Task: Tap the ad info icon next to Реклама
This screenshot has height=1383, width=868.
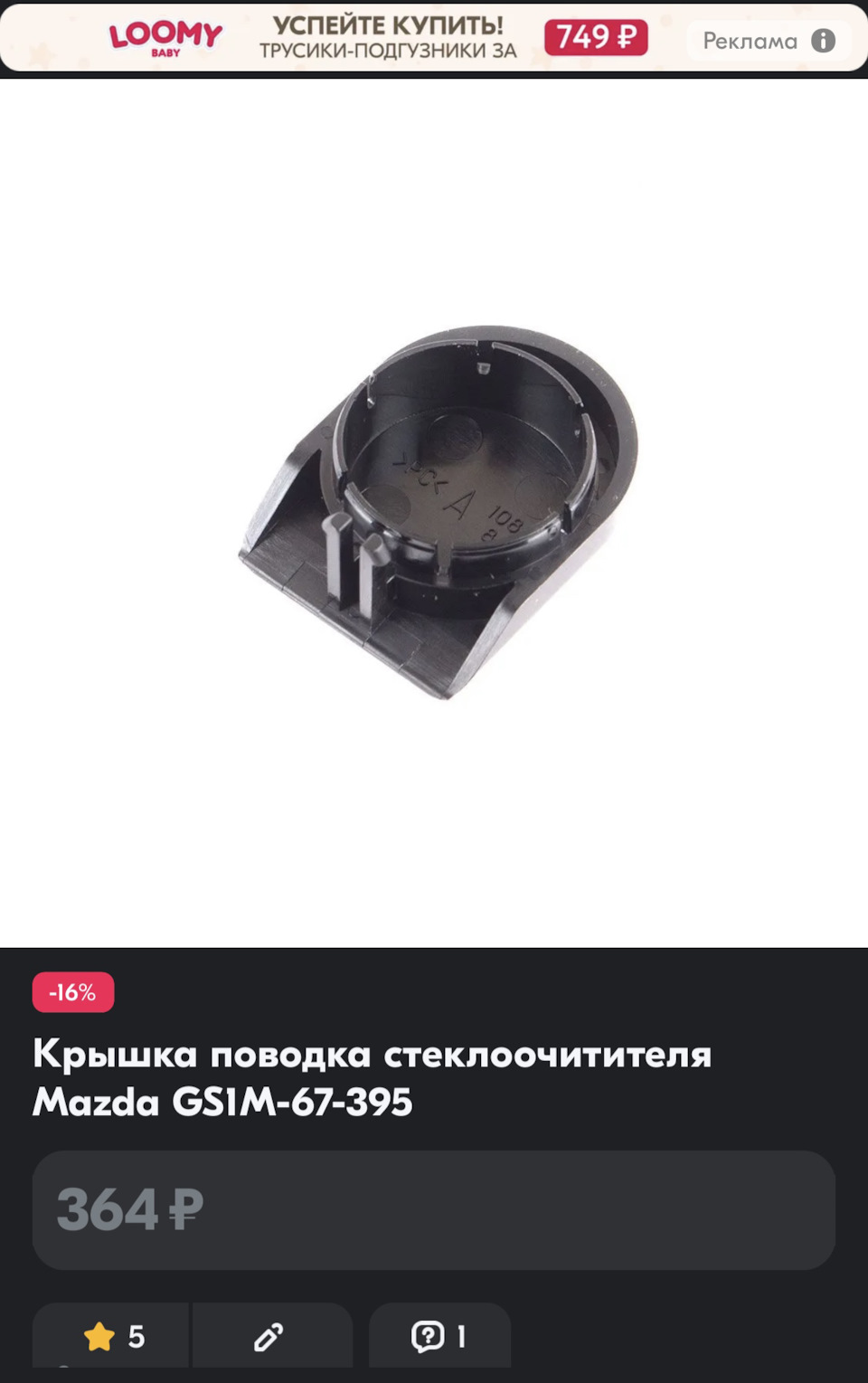Action: coord(823,41)
